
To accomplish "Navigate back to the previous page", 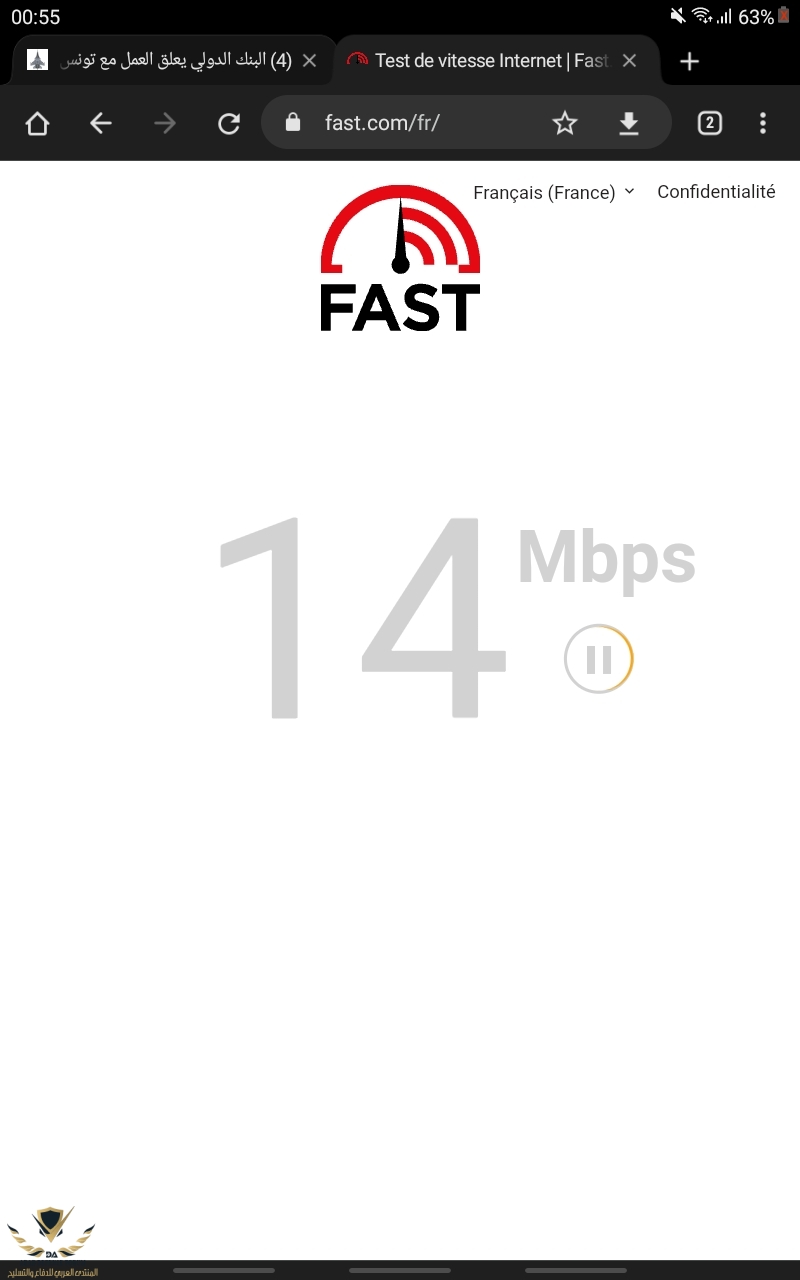I will [101, 123].
